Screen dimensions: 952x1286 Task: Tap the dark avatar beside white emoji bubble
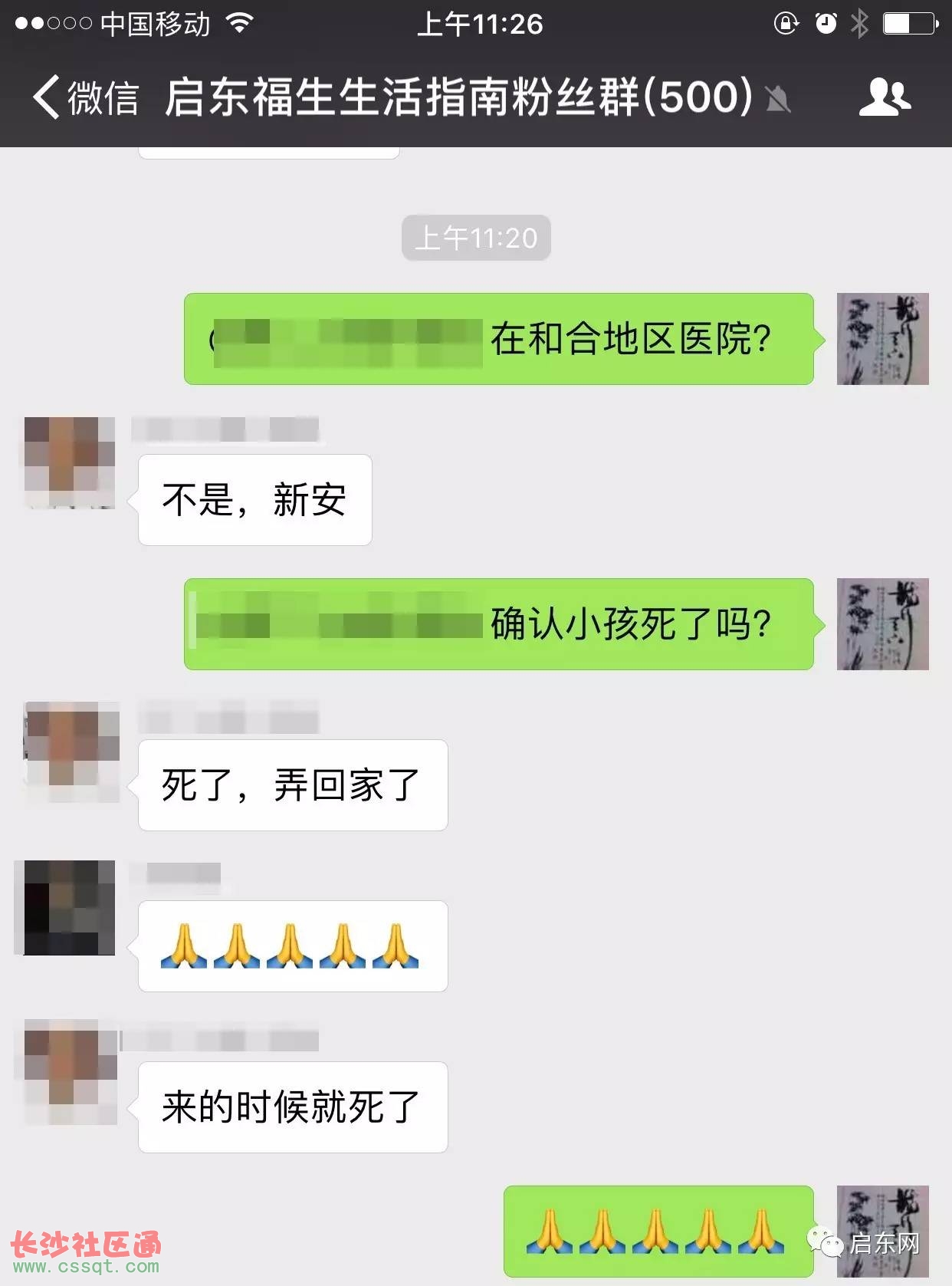69,908
